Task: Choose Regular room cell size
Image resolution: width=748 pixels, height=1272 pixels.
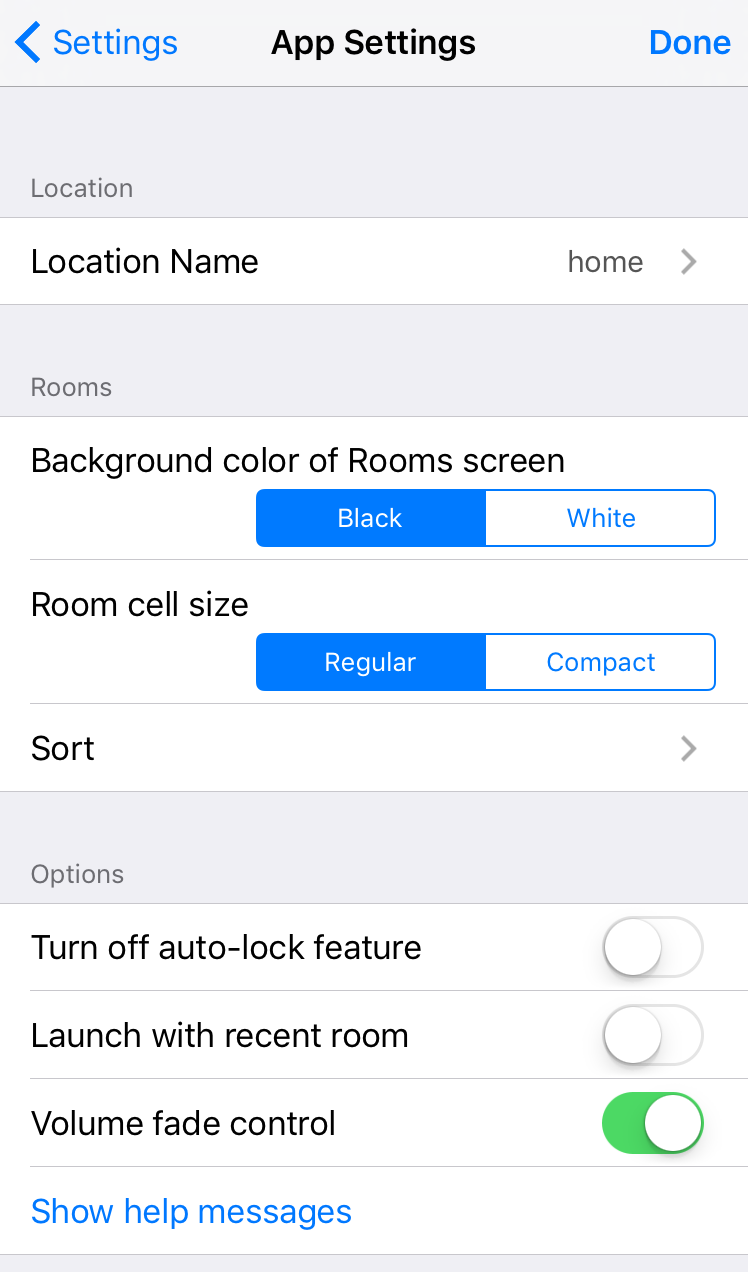Action: point(371,662)
